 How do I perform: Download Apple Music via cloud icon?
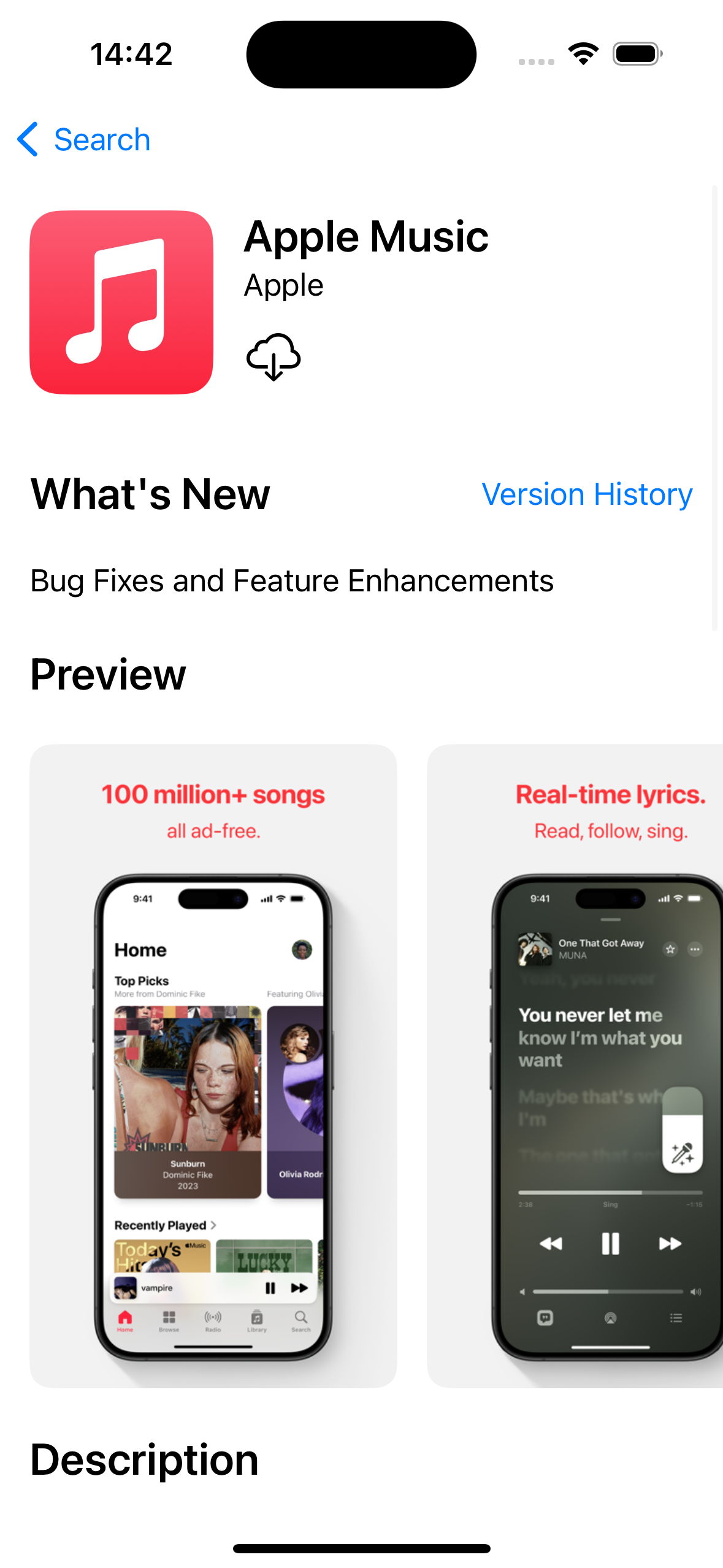(274, 357)
